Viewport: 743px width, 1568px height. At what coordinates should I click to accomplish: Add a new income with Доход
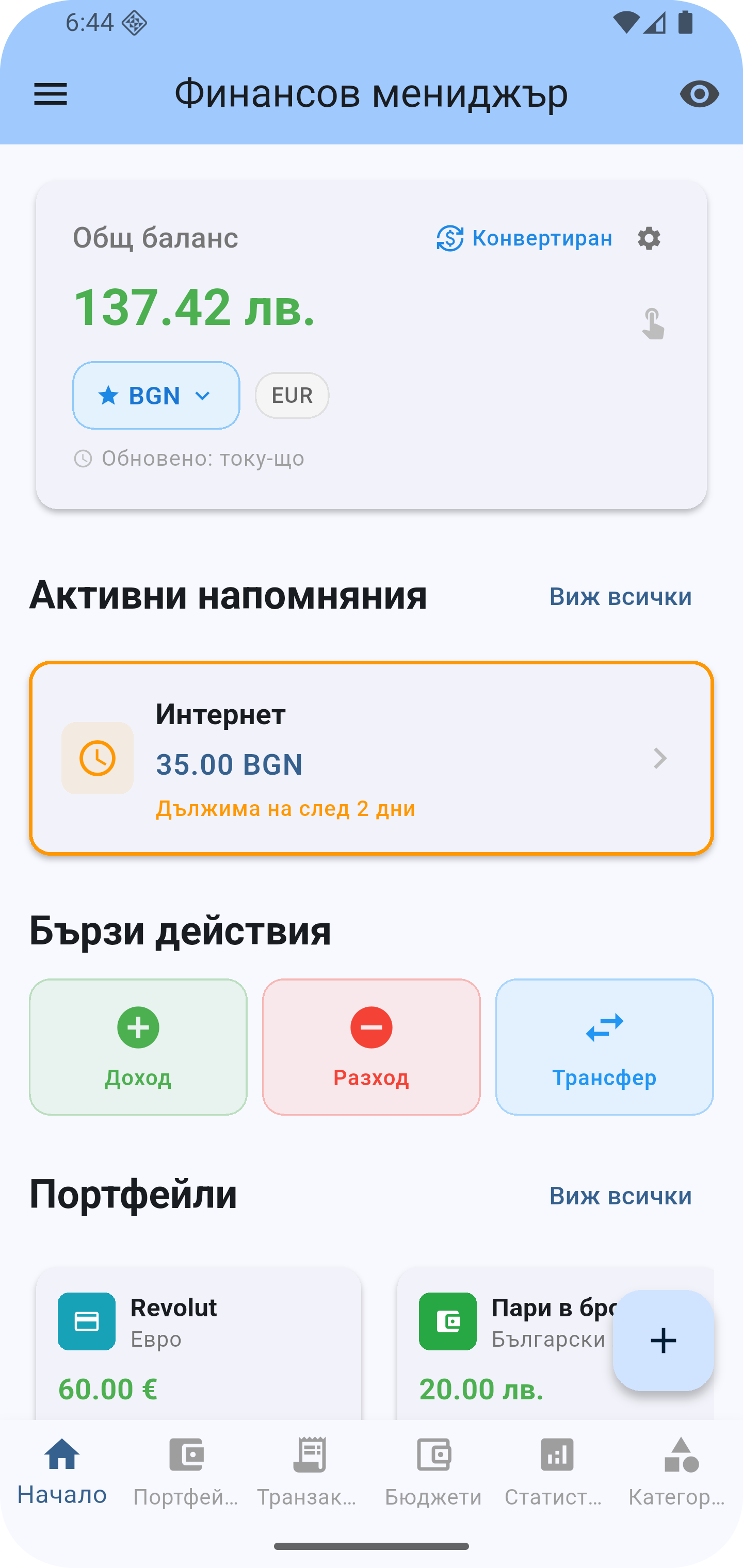pos(138,1047)
